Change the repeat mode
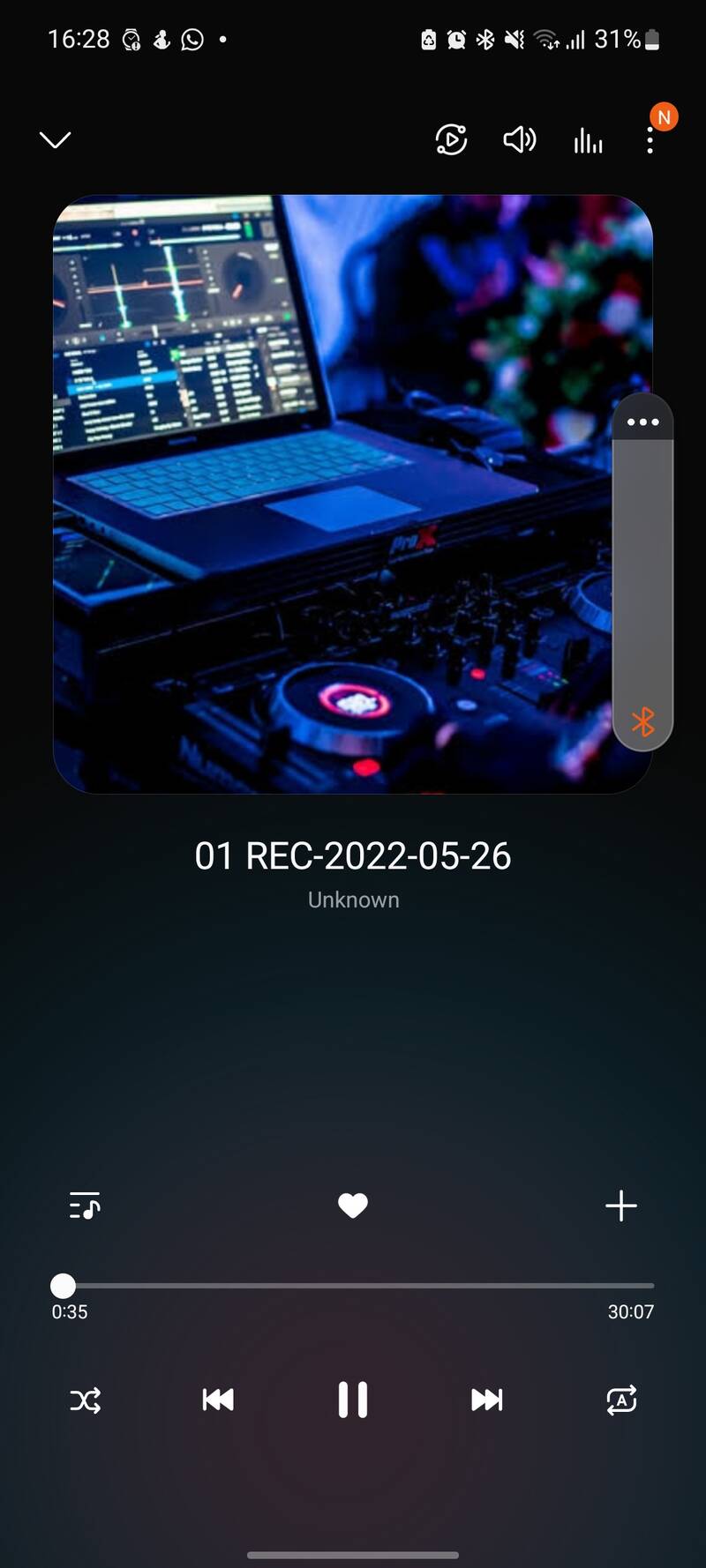 point(621,1400)
